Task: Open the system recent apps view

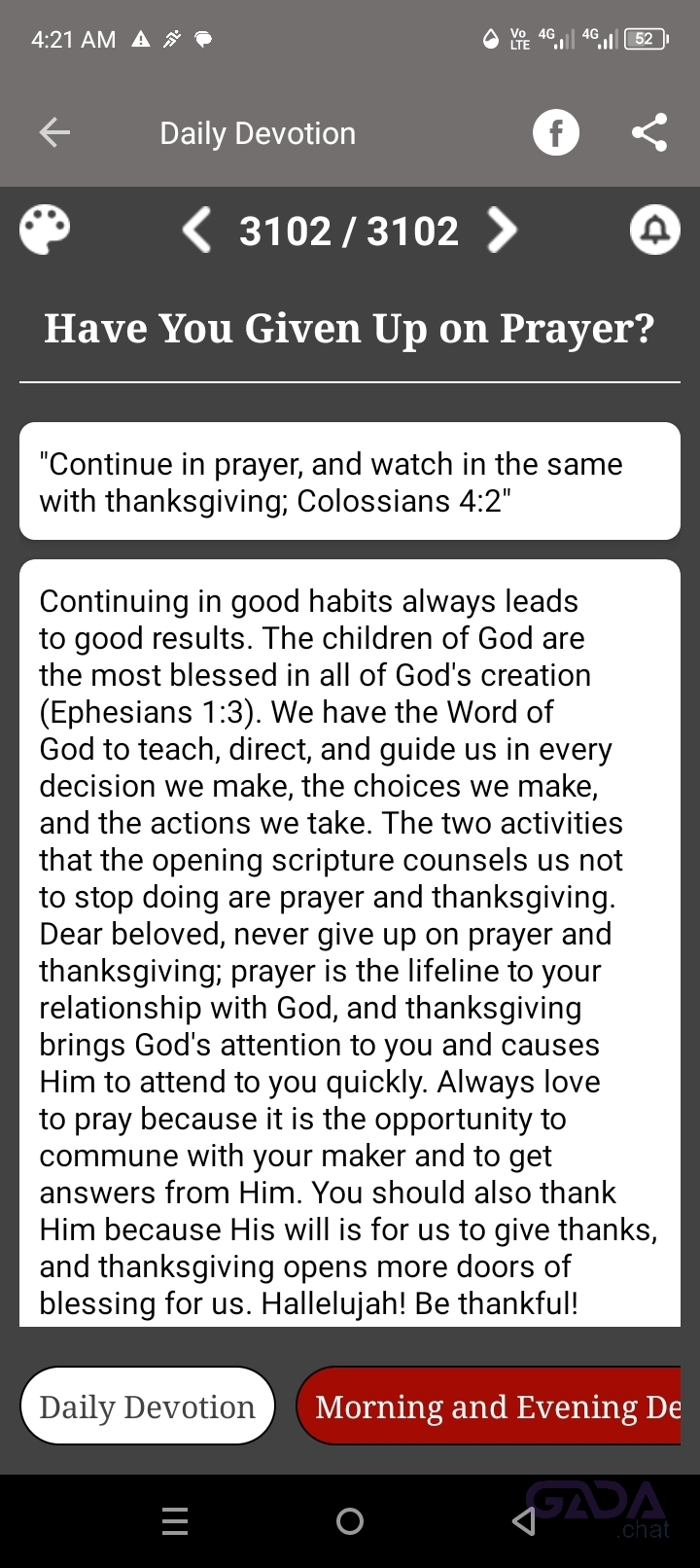Action: coord(175,1521)
